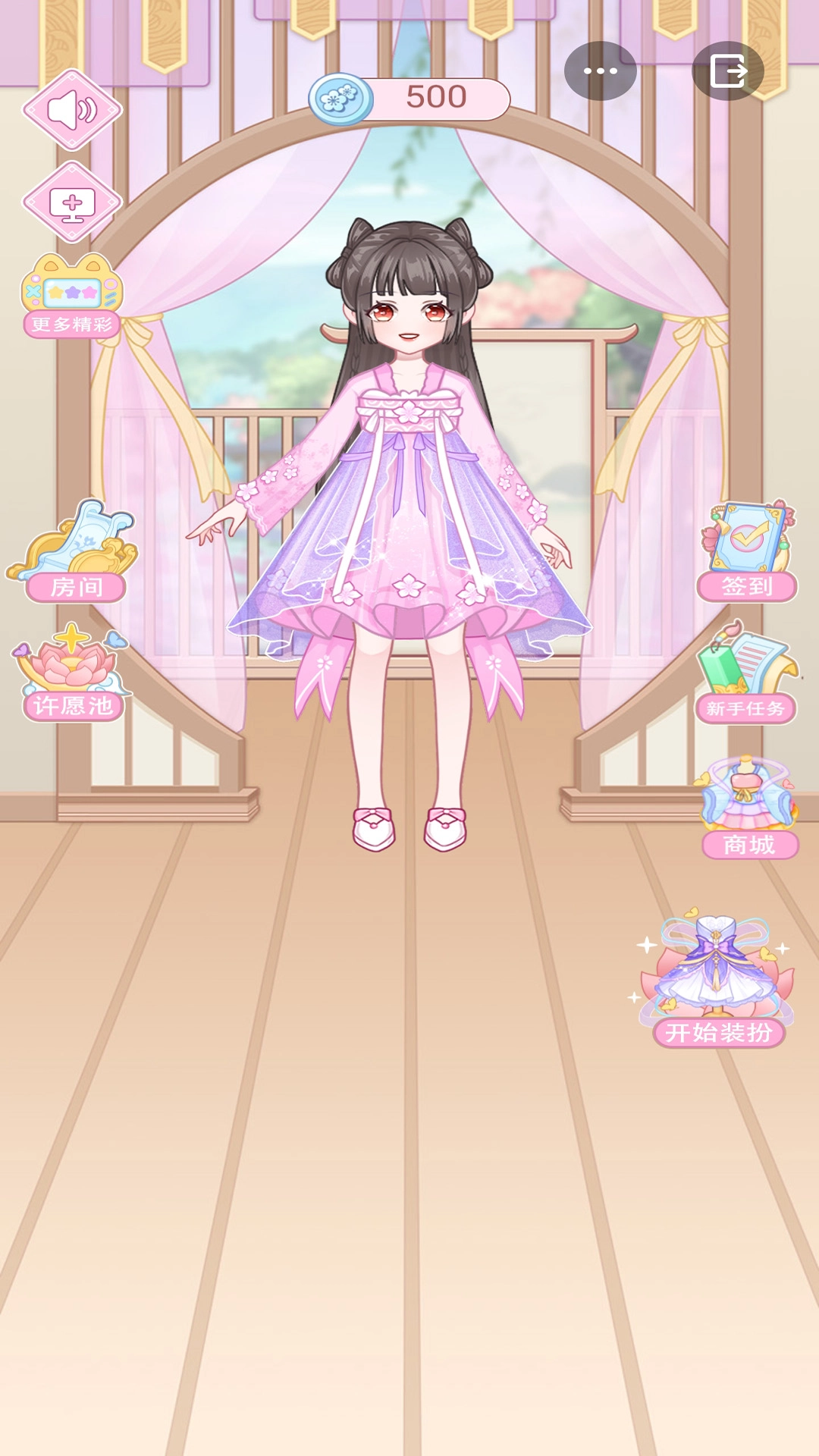Screen dimensions: 819x1456
Task: Open 更多精彩 more games
Action: [72, 296]
